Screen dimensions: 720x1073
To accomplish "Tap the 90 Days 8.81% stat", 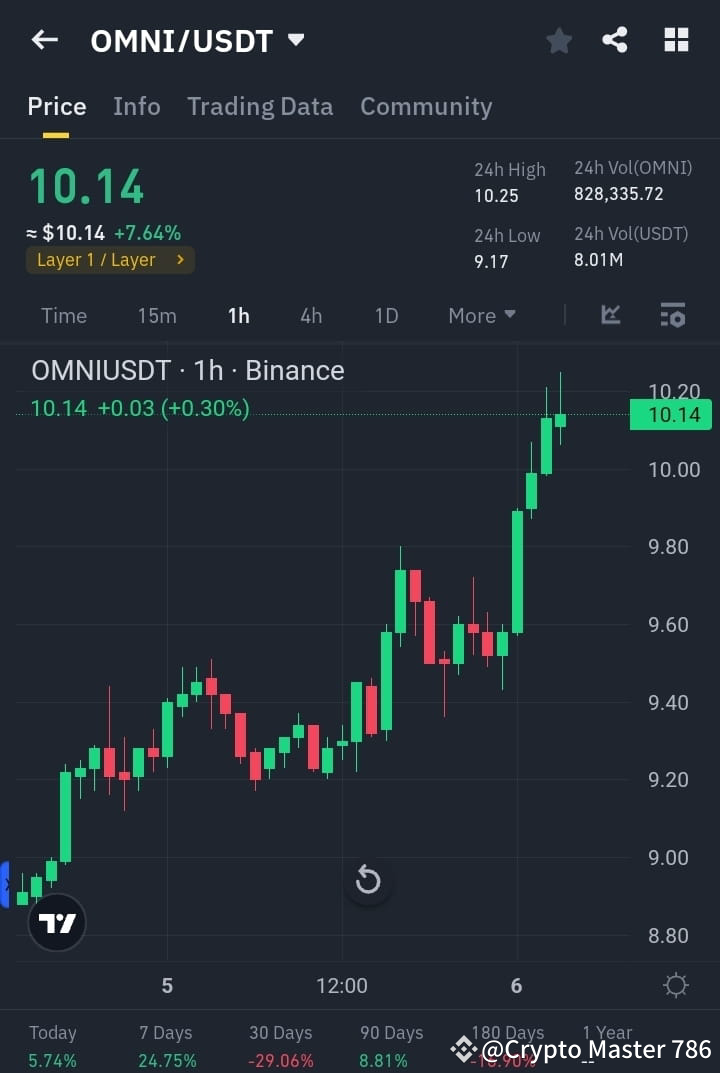I will [391, 1045].
